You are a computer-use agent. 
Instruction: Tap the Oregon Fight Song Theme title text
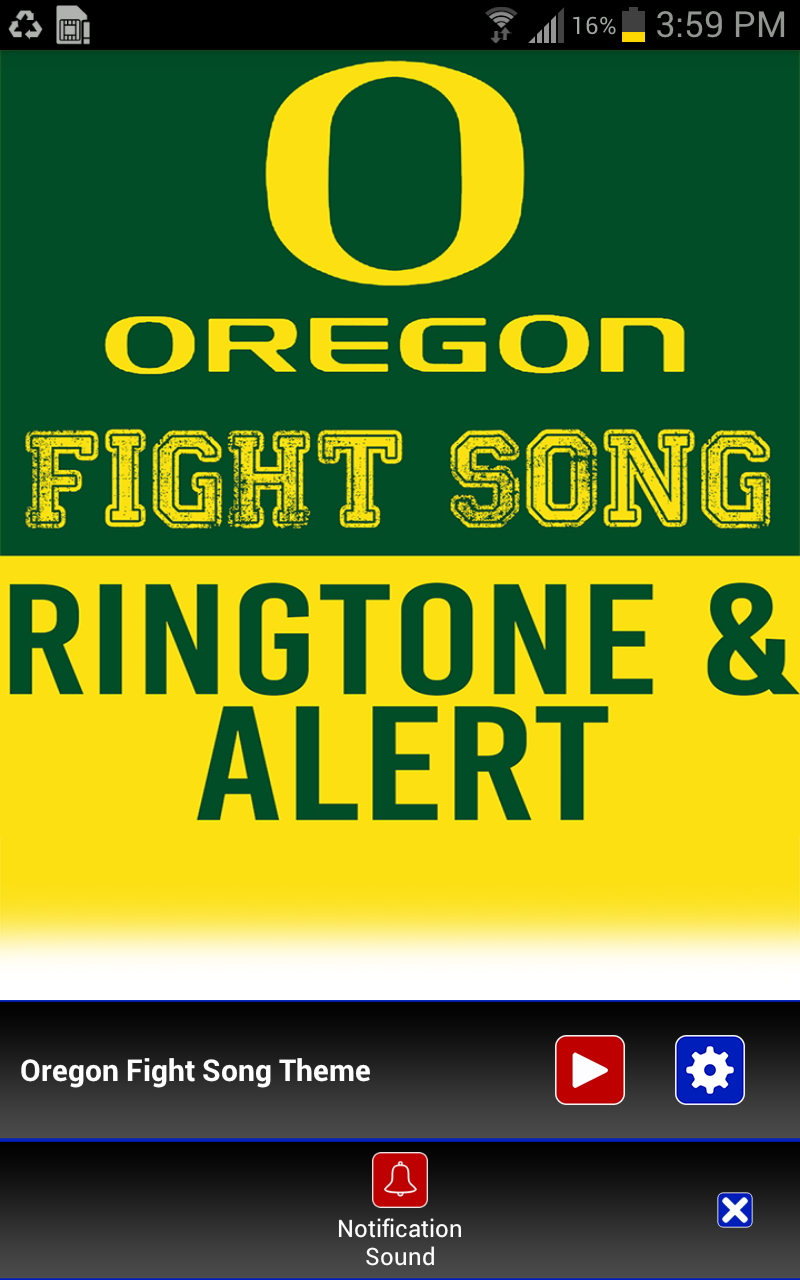coord(194,1070)
